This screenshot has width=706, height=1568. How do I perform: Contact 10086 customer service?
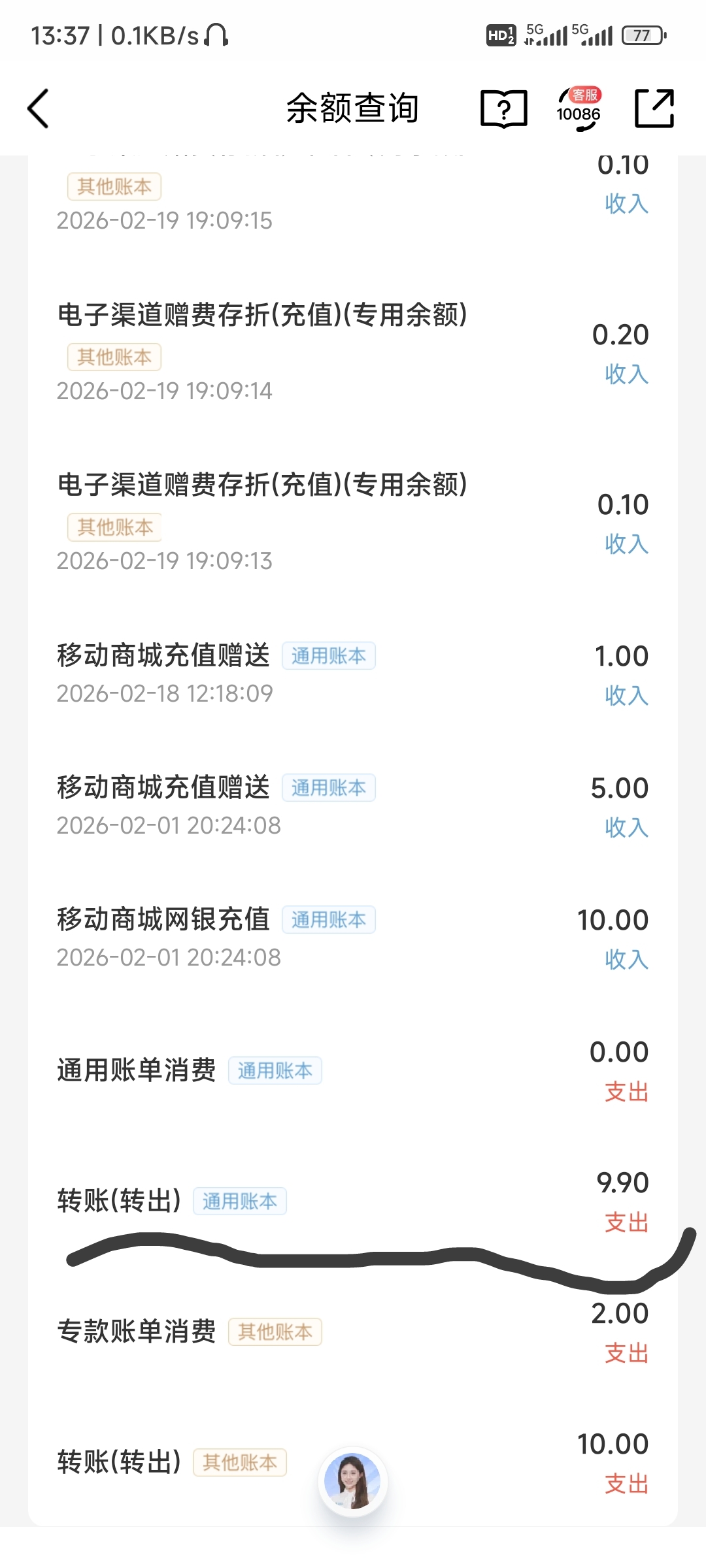[579, 108]
